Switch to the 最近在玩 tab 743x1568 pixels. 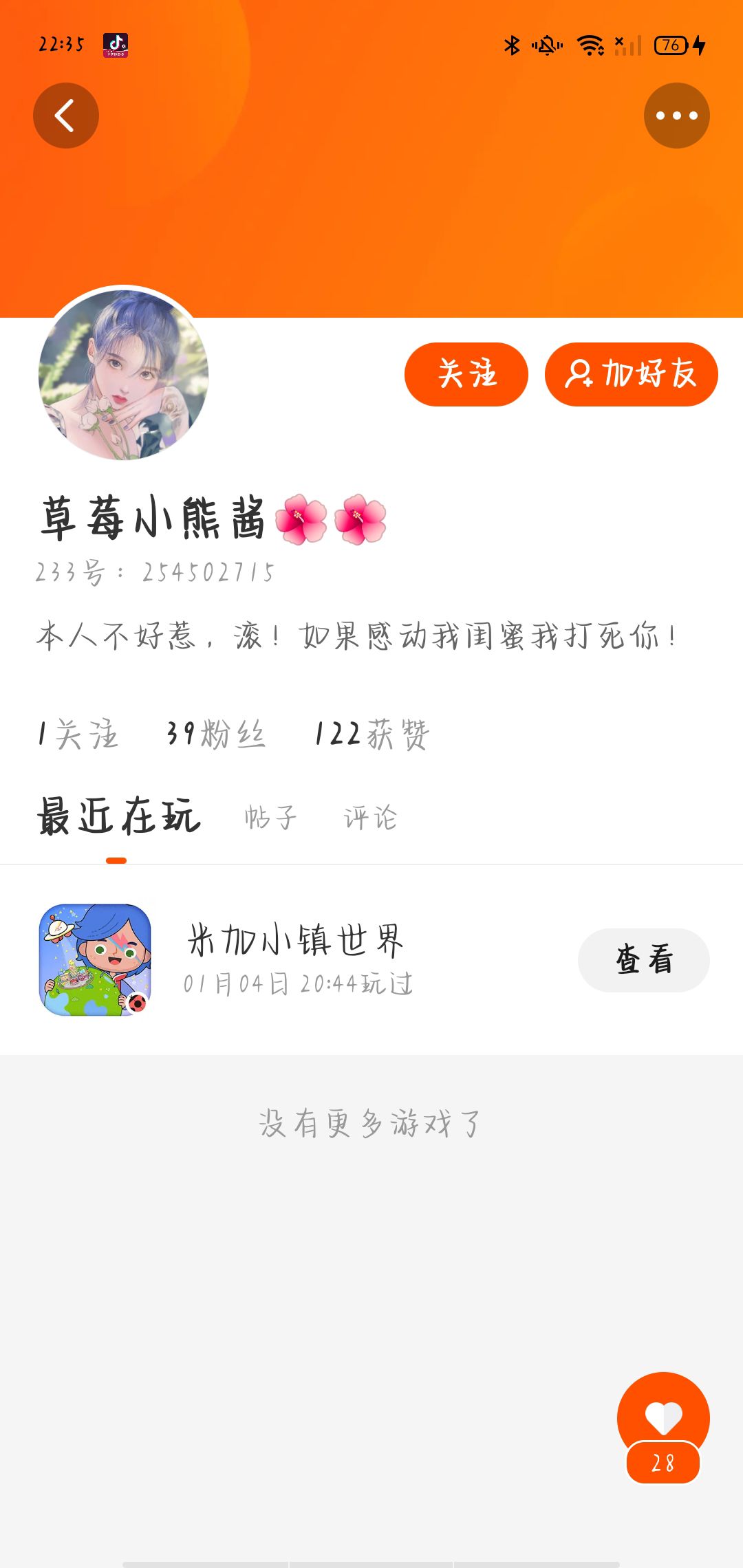point(119,817)
